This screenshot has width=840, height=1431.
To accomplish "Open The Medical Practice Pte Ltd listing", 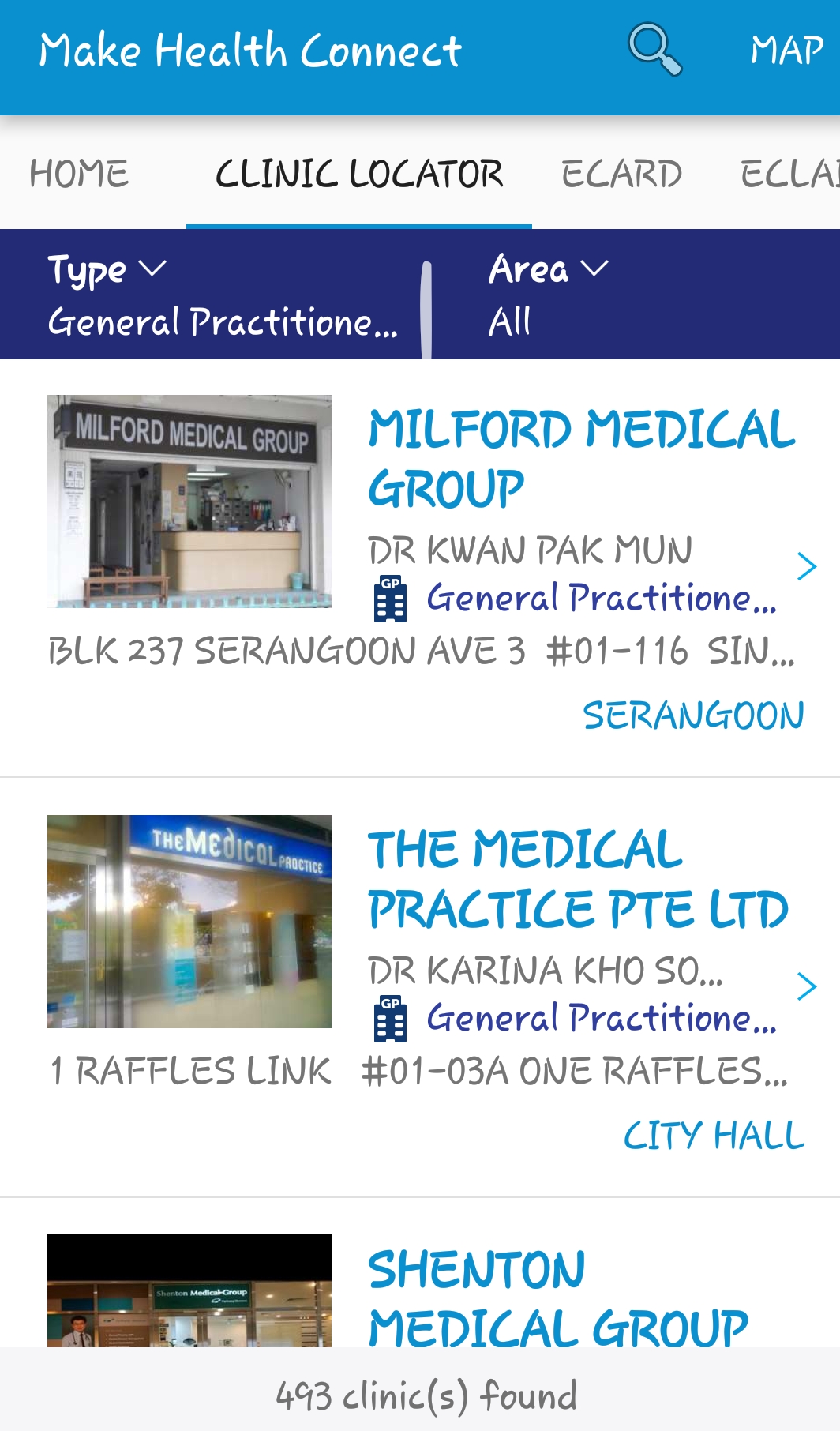I will click(578, 878).
